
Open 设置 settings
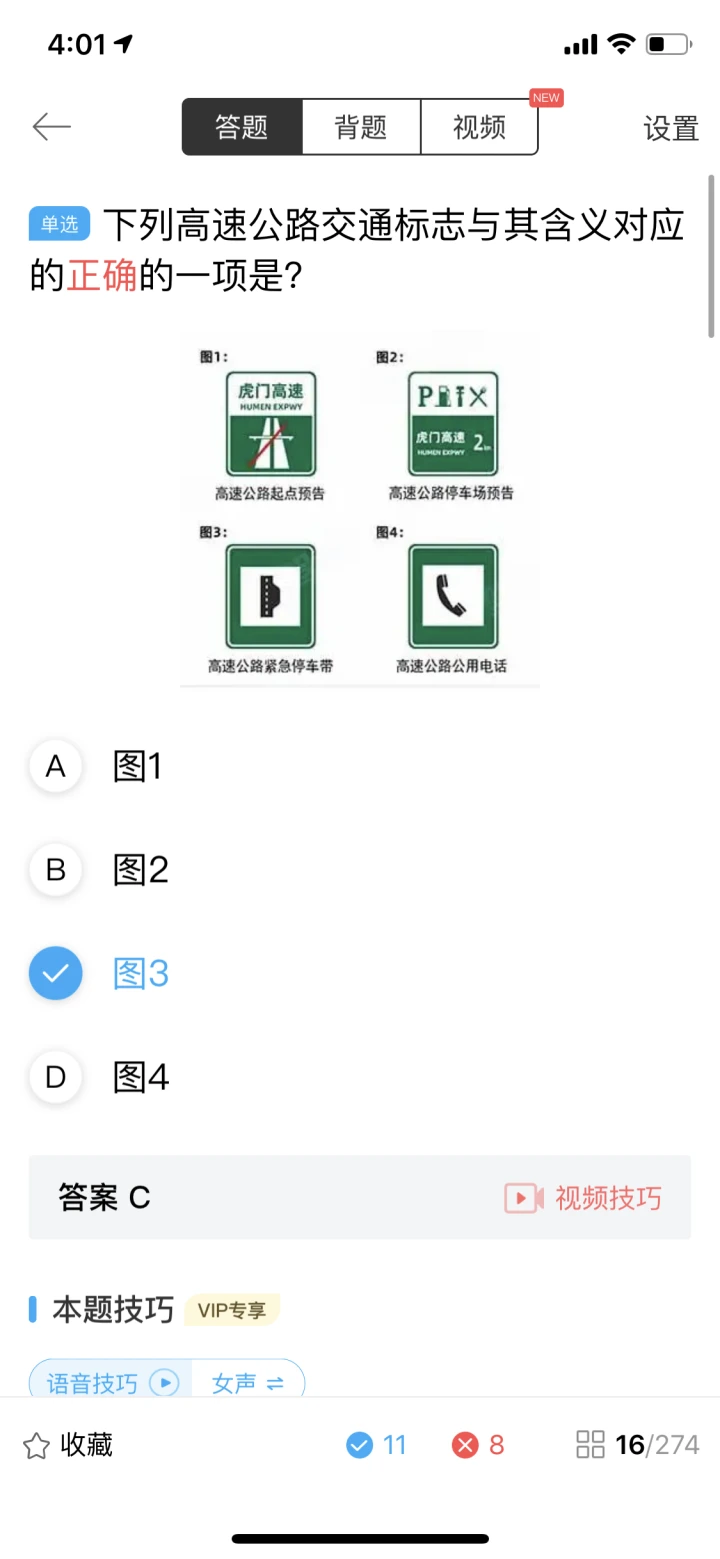pyautogui.click(x=670, y=128)
